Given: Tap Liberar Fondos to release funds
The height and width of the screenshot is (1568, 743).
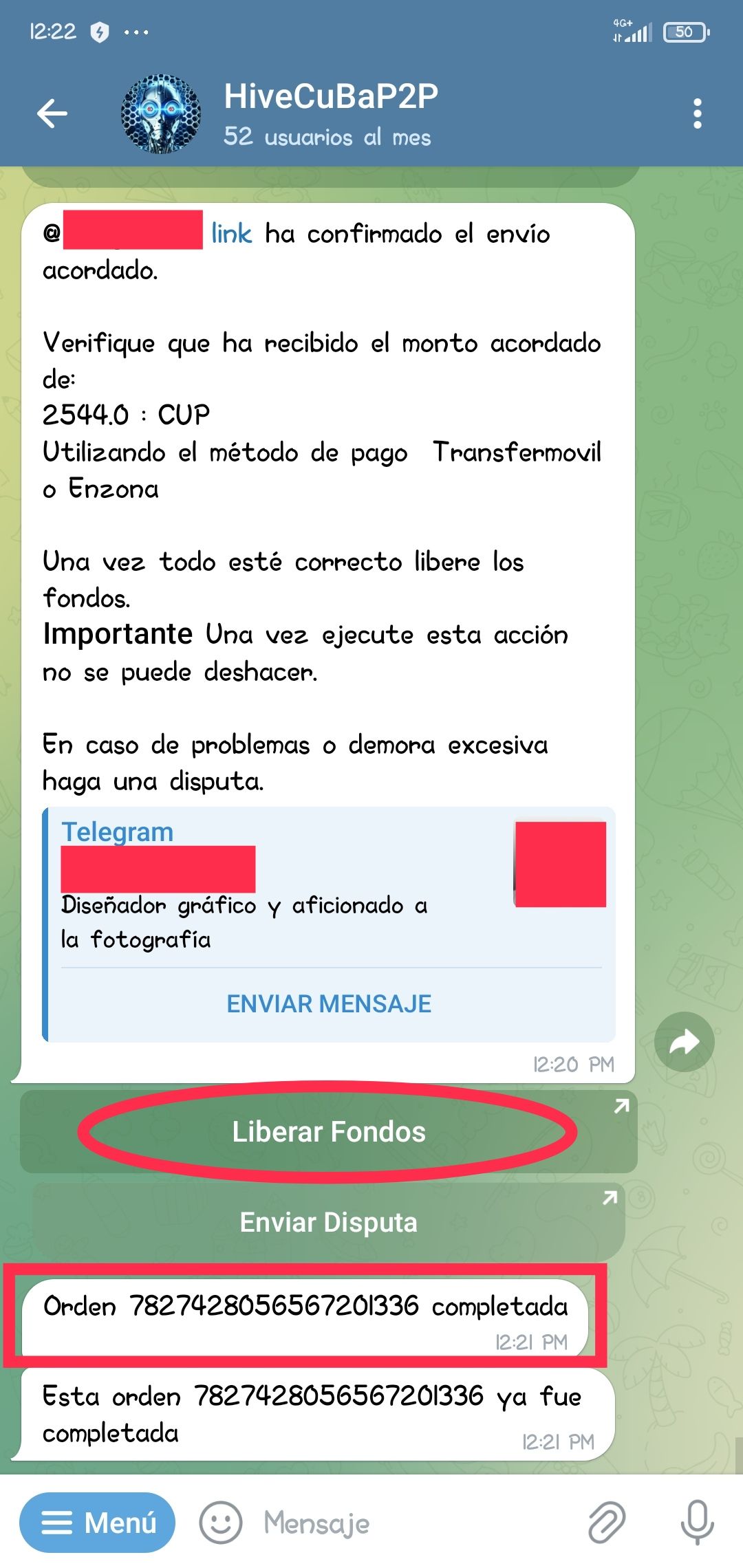Looking at the screenshot, I should click(x=329, y=1132).
